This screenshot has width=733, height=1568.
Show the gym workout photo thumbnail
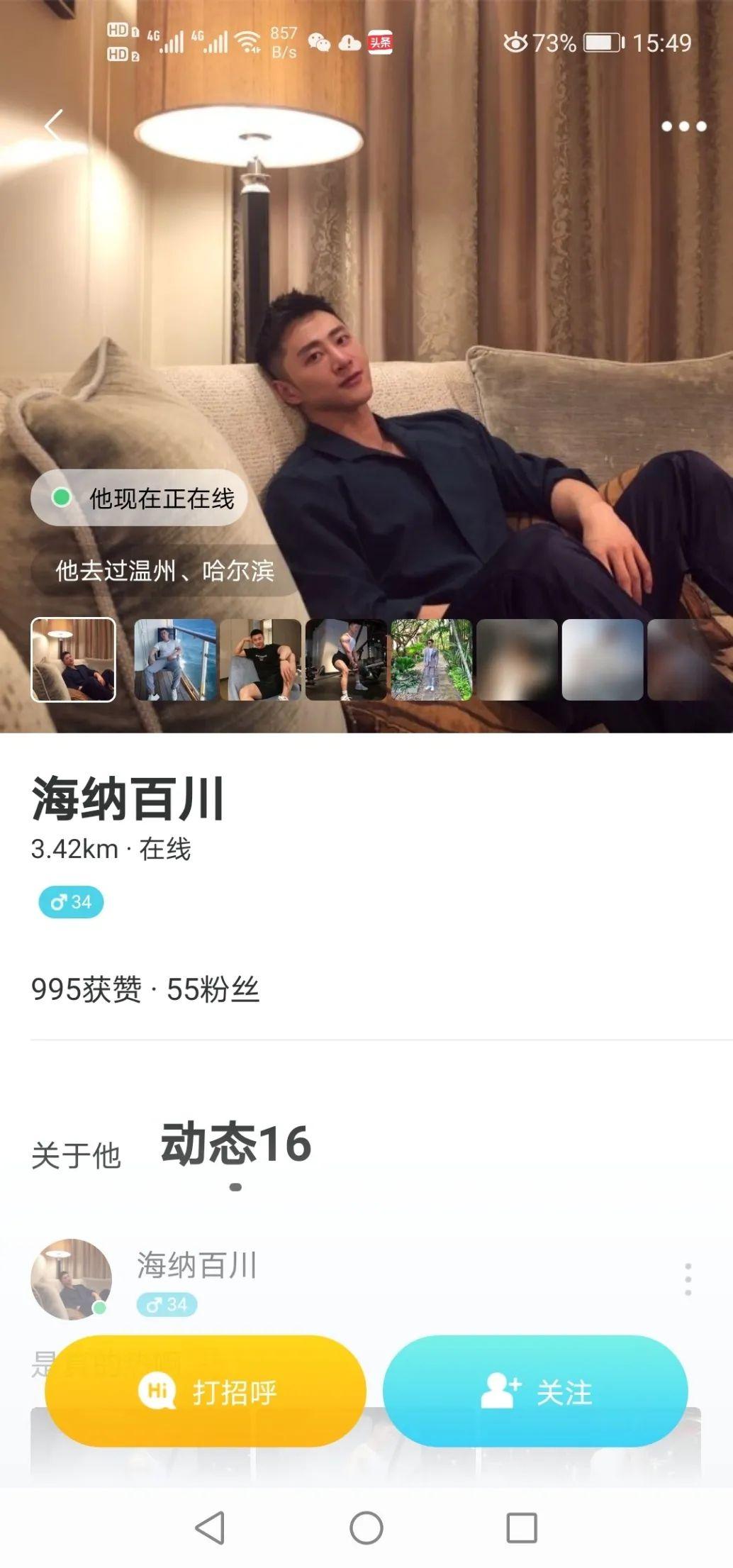click(346, 660)
